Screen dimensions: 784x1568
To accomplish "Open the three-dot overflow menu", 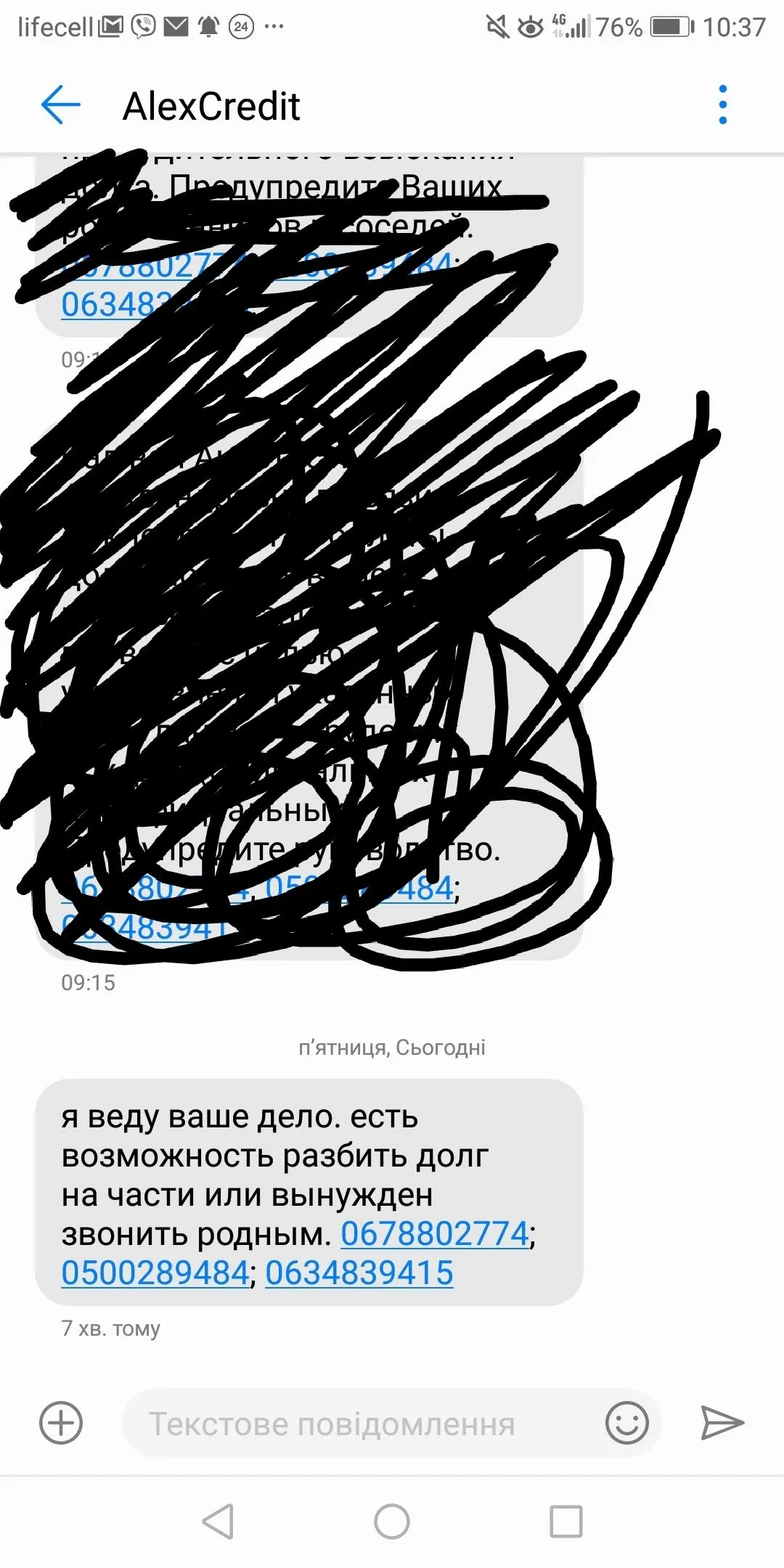I will click(722, 105).
